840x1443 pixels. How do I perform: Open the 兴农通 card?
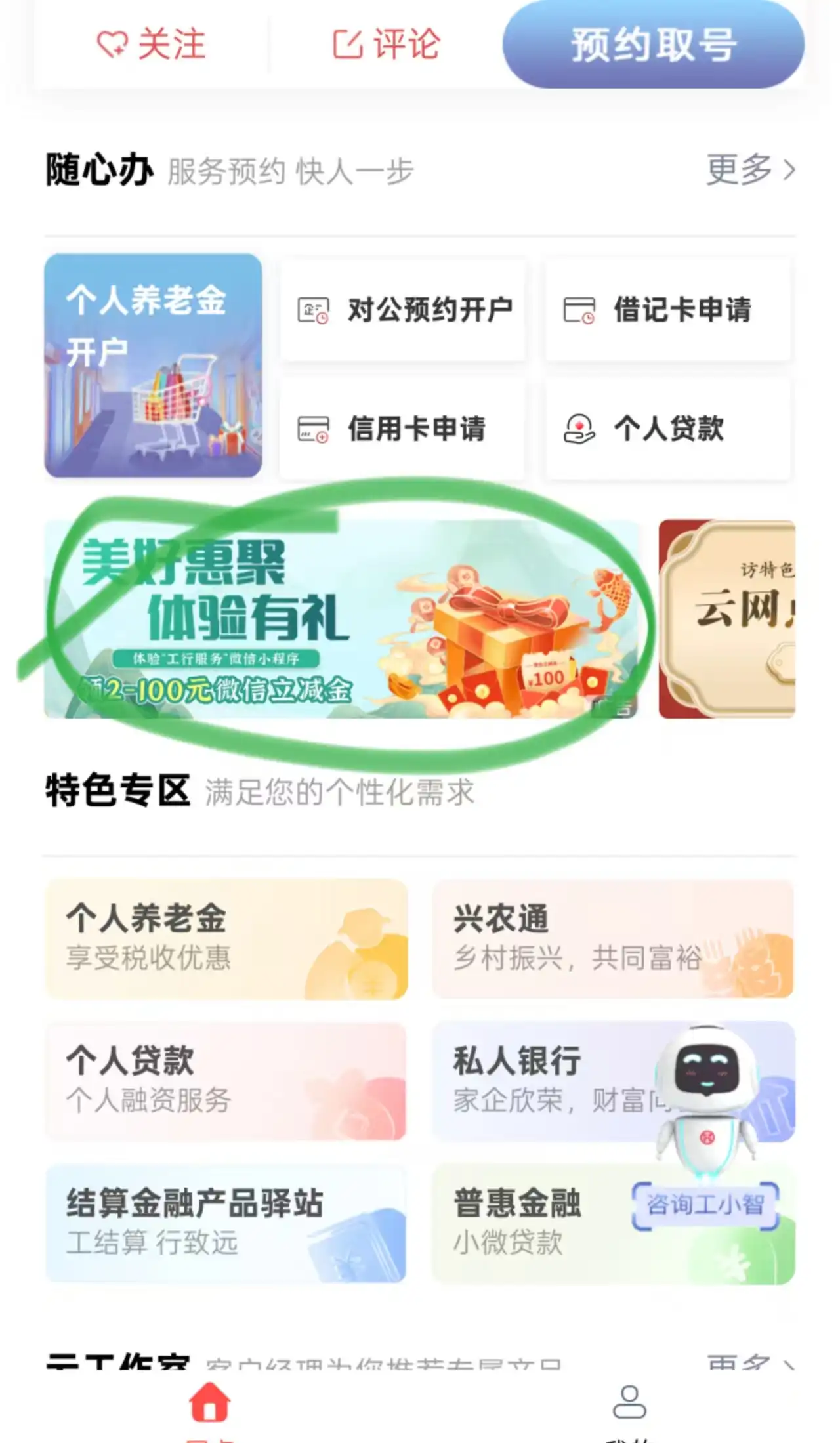[612, 939]
